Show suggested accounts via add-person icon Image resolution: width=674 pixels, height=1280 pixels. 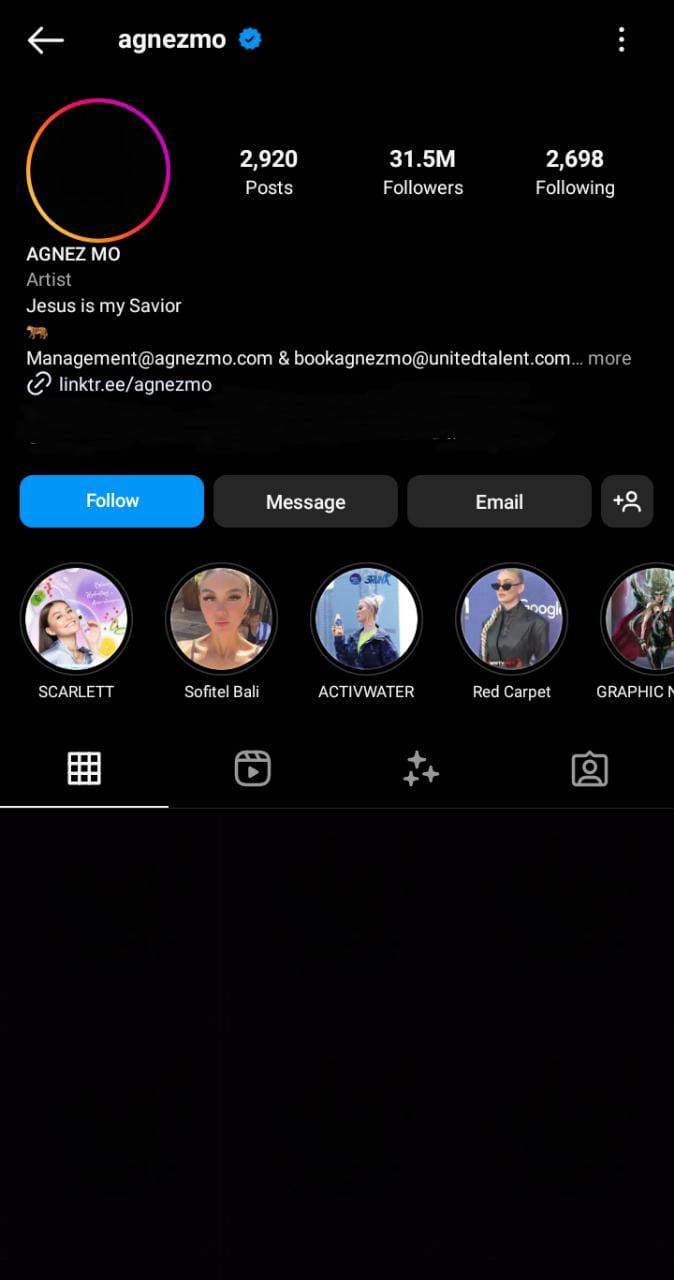pyautogui.click(x=627, y=502)
